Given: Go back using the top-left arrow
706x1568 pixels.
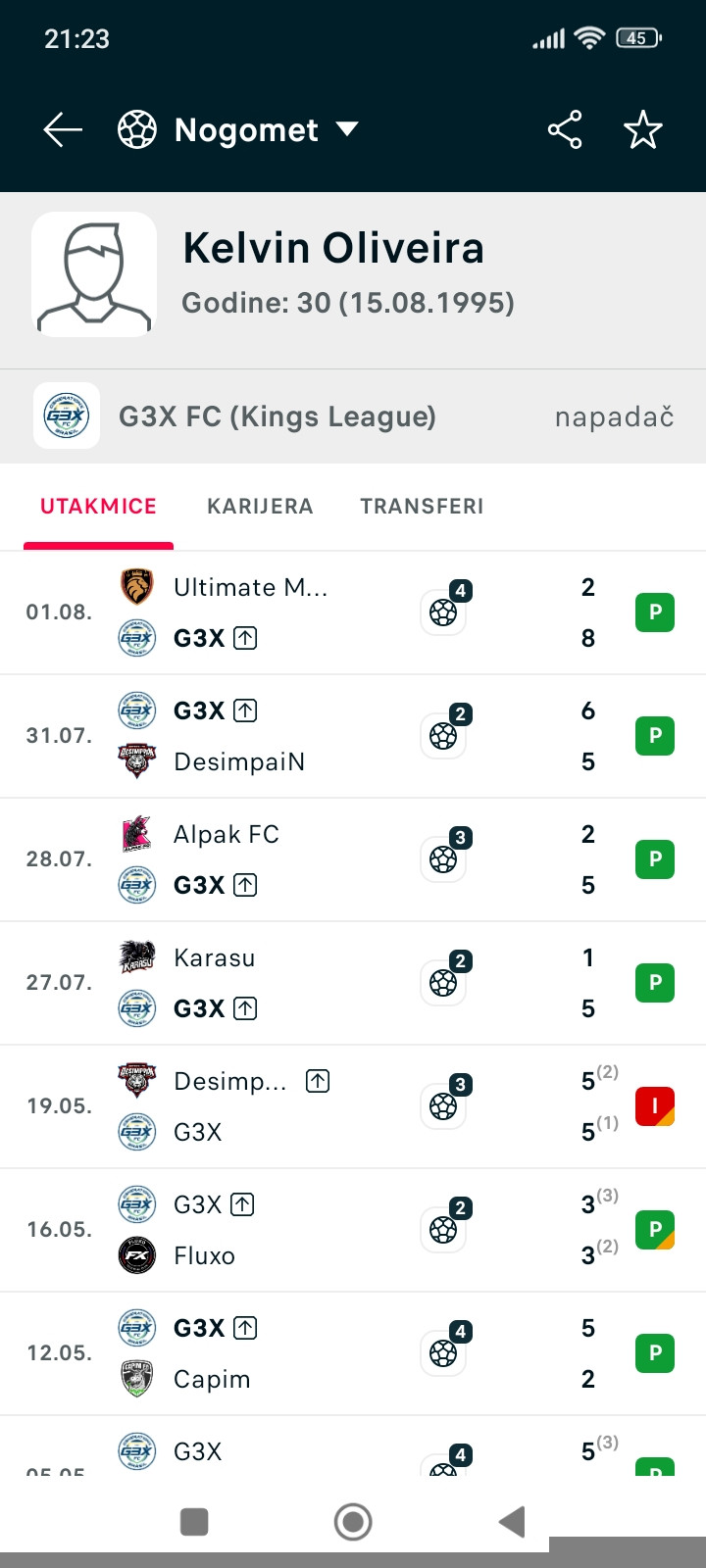Looking at the screenshot, I should (x=63, y=129).
